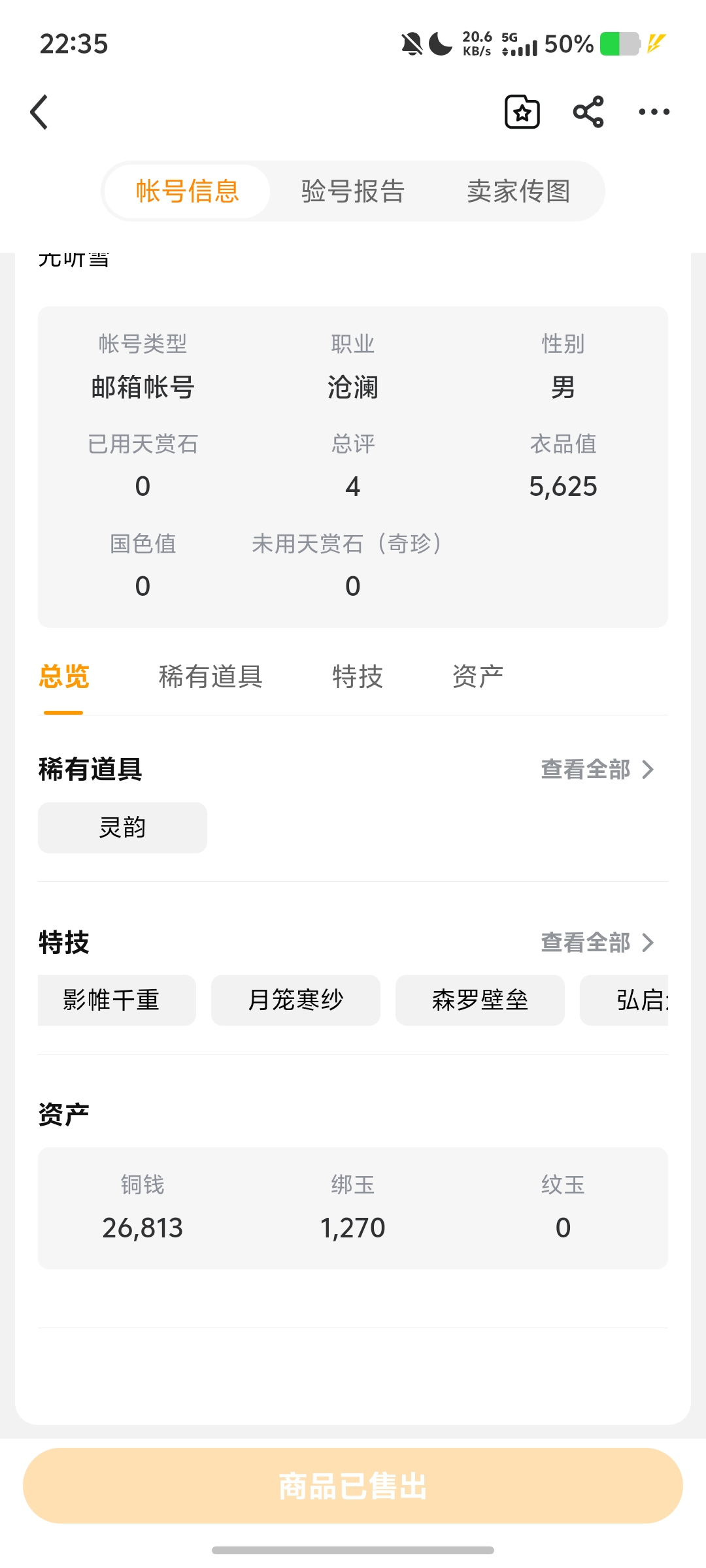The height and width of the screenshot is (1568, 706).
Task: Share this account listing
Action: click(x=588, y=112)
